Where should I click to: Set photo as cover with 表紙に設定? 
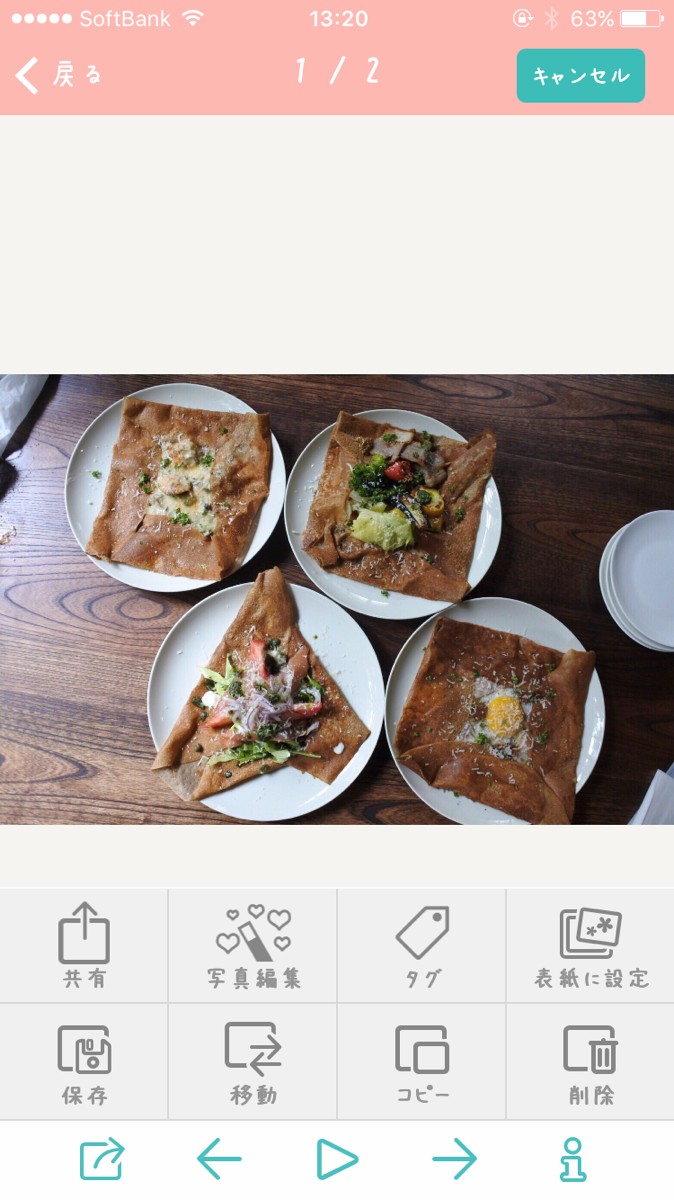point(590,946)
